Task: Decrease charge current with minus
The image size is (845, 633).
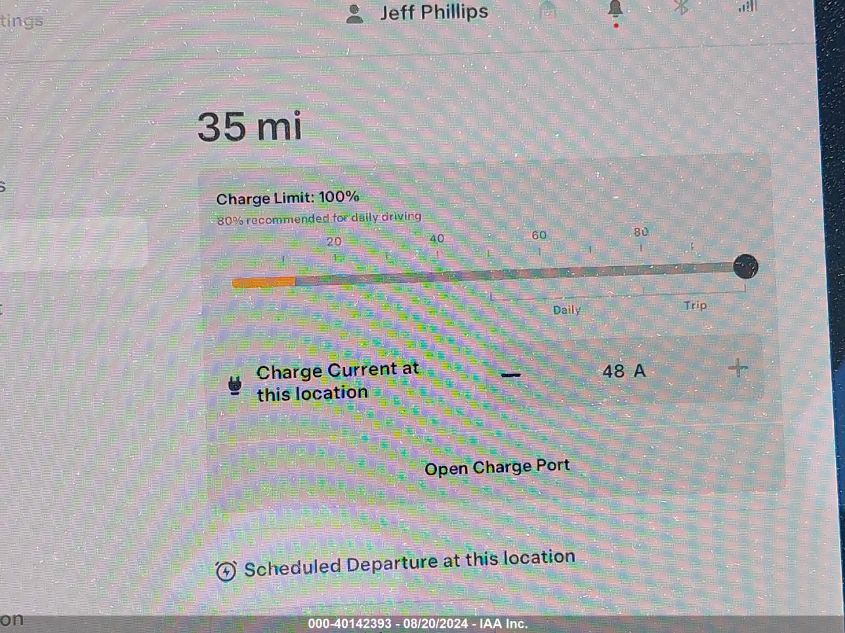Action: (511, 374)
